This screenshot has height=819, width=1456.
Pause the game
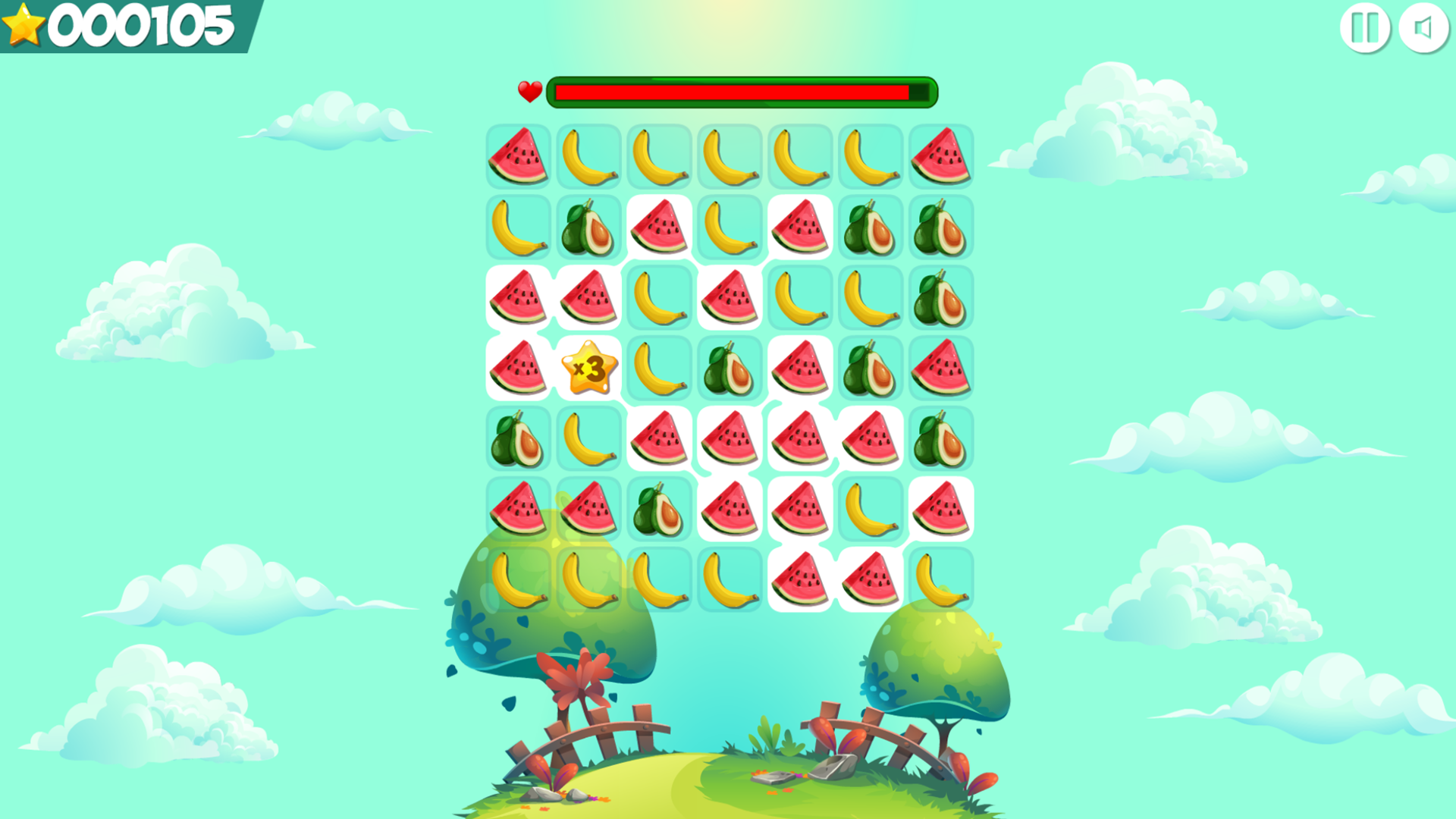[x=1364, y=28]
